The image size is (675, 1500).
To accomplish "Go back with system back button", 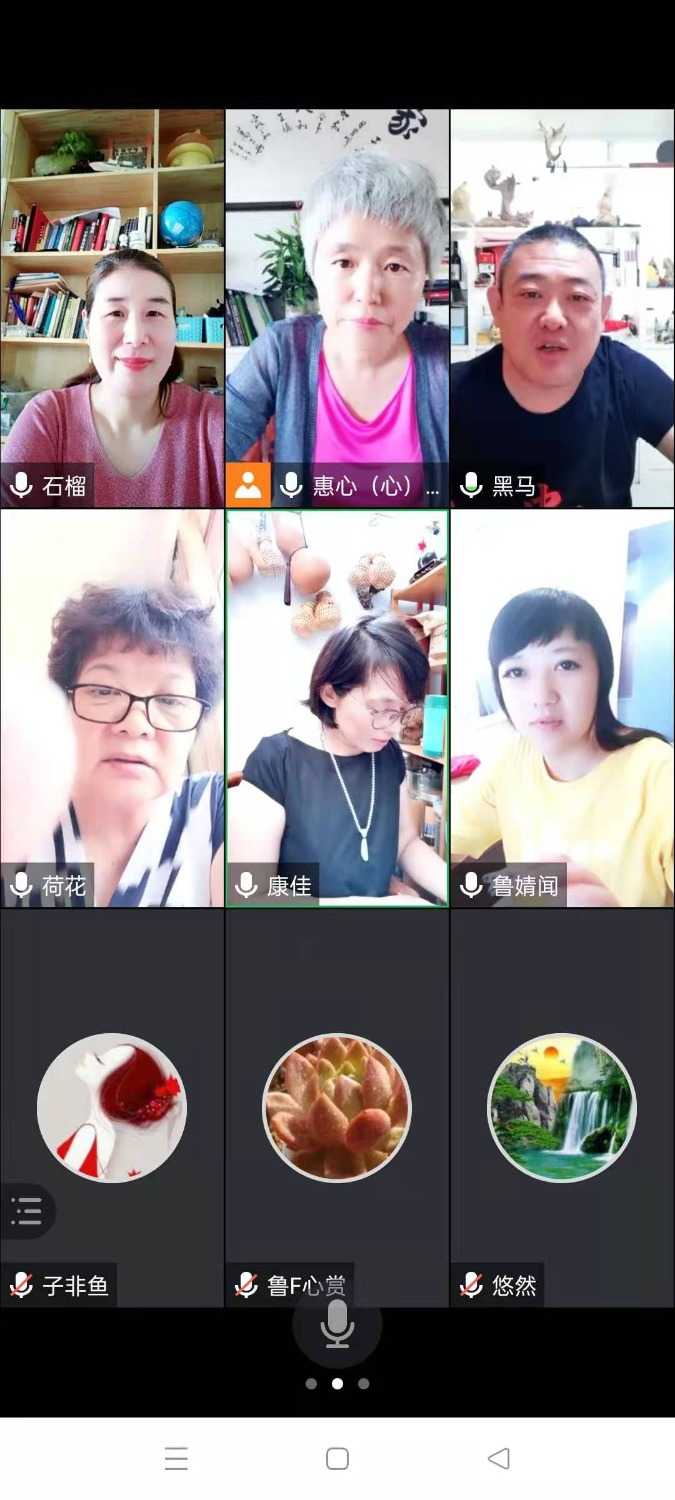I will [x=498, y=1459].
